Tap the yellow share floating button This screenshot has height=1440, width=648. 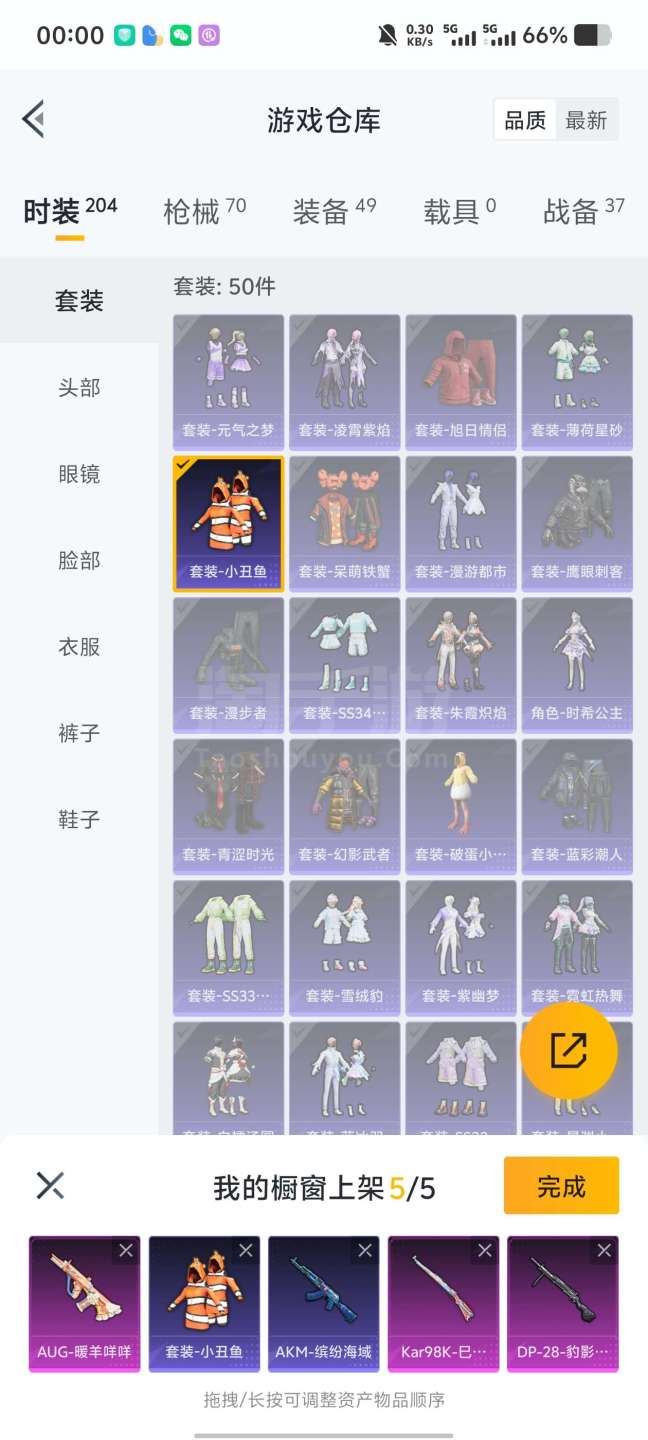coord(568,1051)
